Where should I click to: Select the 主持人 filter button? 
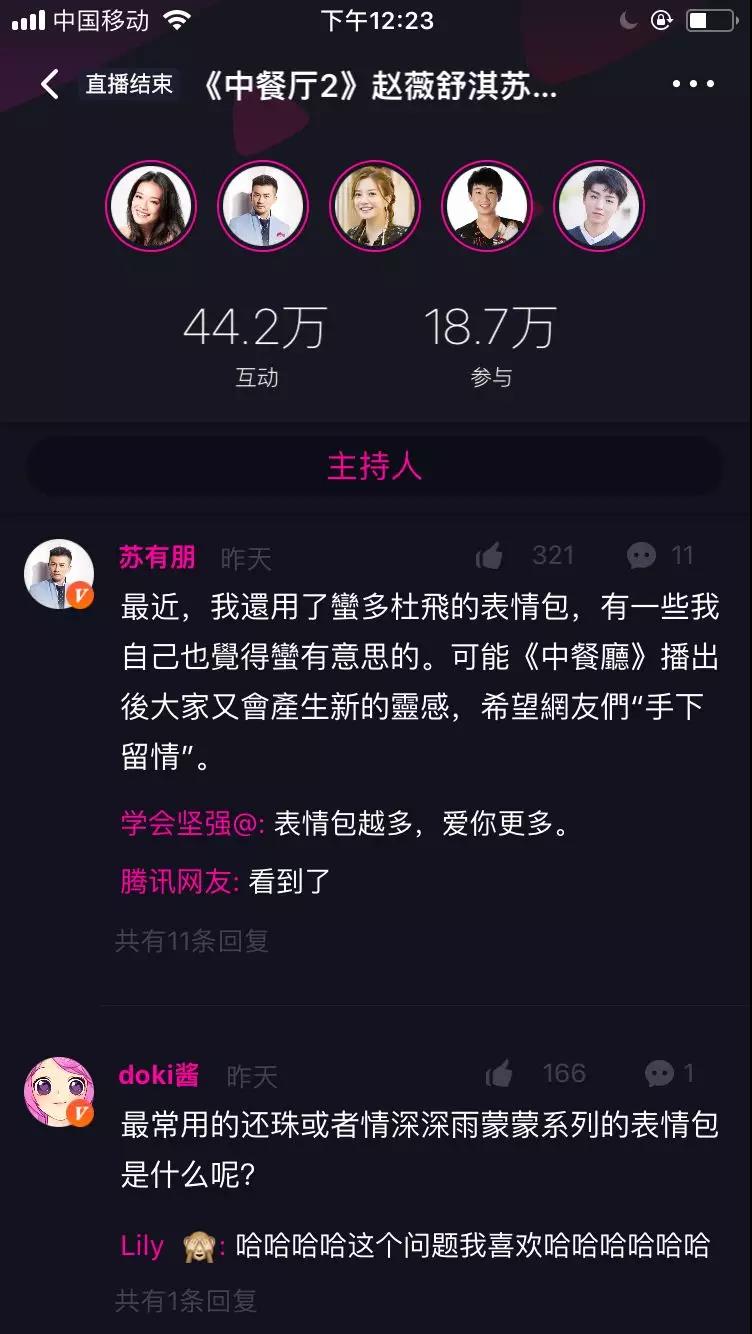[x=376, y=466]
